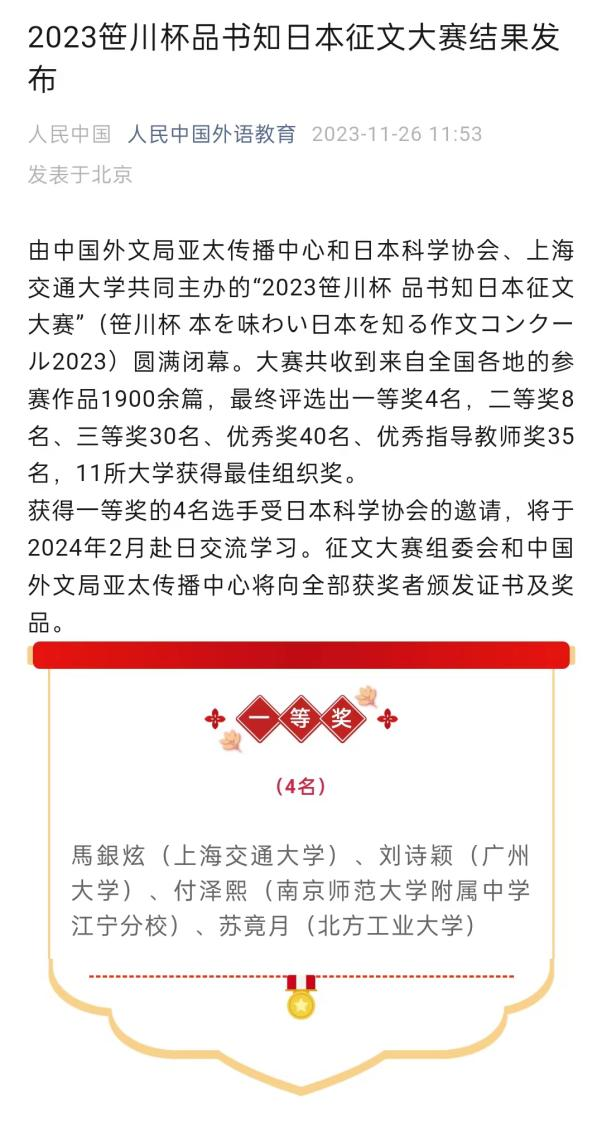Open the 人民中国外语教育 account link
The height and width of the screenshot is (1127, 602).
[x=211, y=134]
